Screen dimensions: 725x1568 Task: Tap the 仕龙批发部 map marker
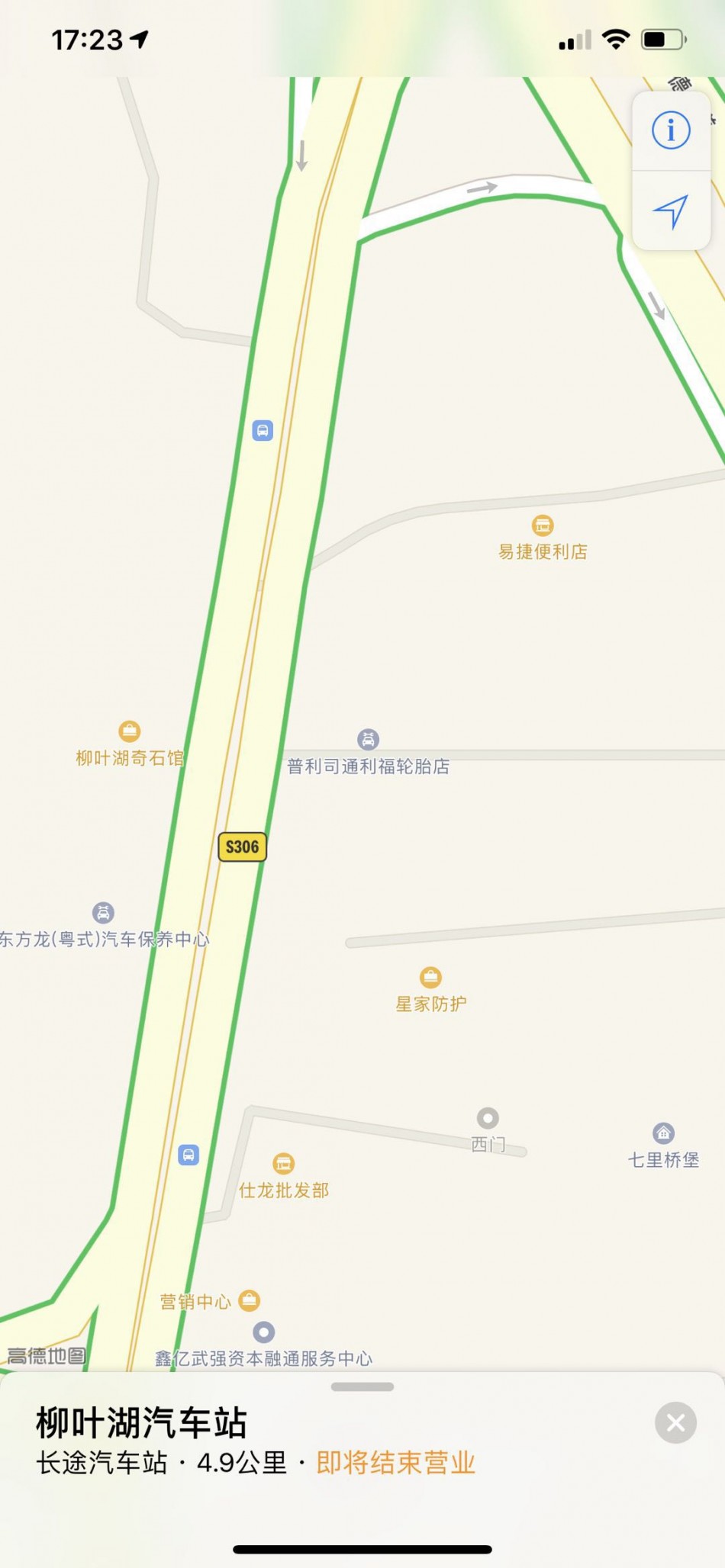click(283, 1164)
